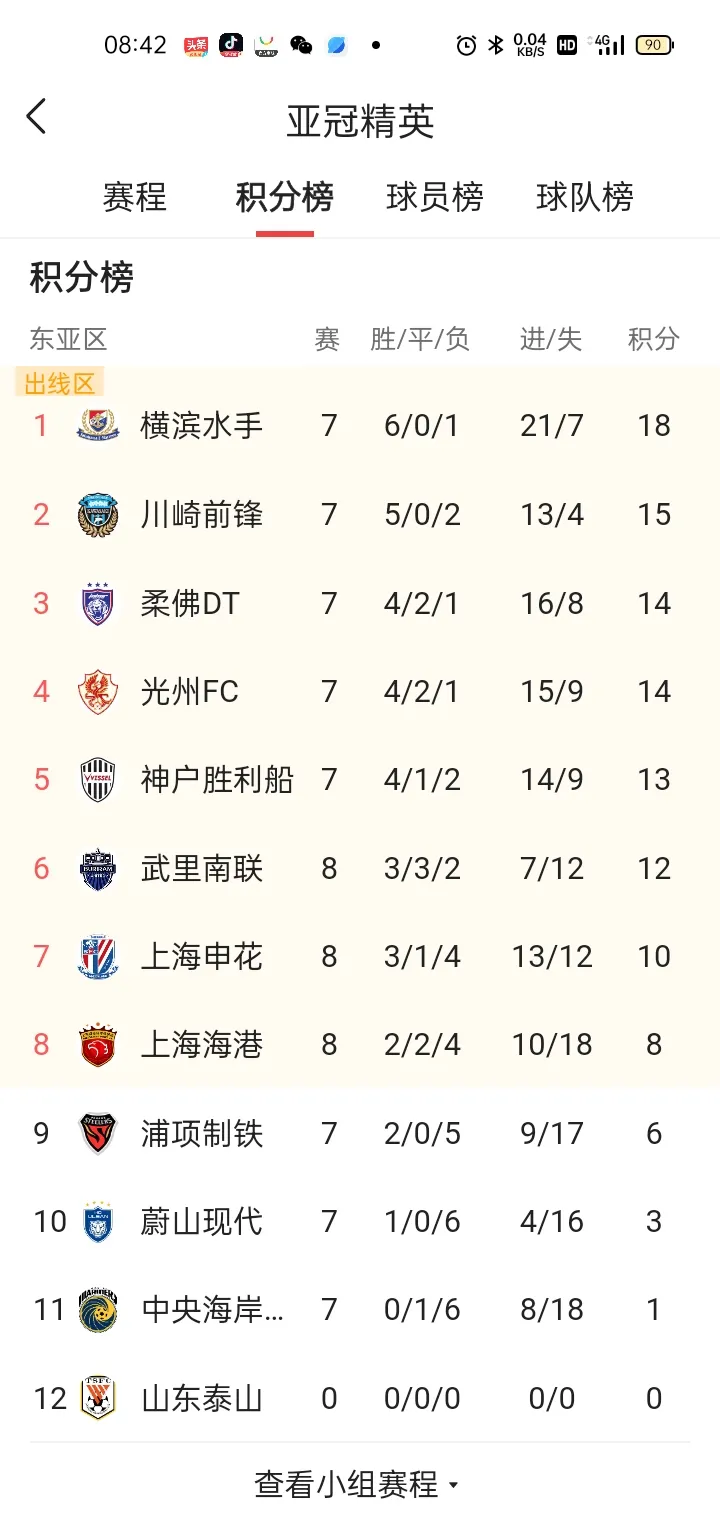
Task: Select the 光州FC crest icon
Action: (x=96, y=691)
